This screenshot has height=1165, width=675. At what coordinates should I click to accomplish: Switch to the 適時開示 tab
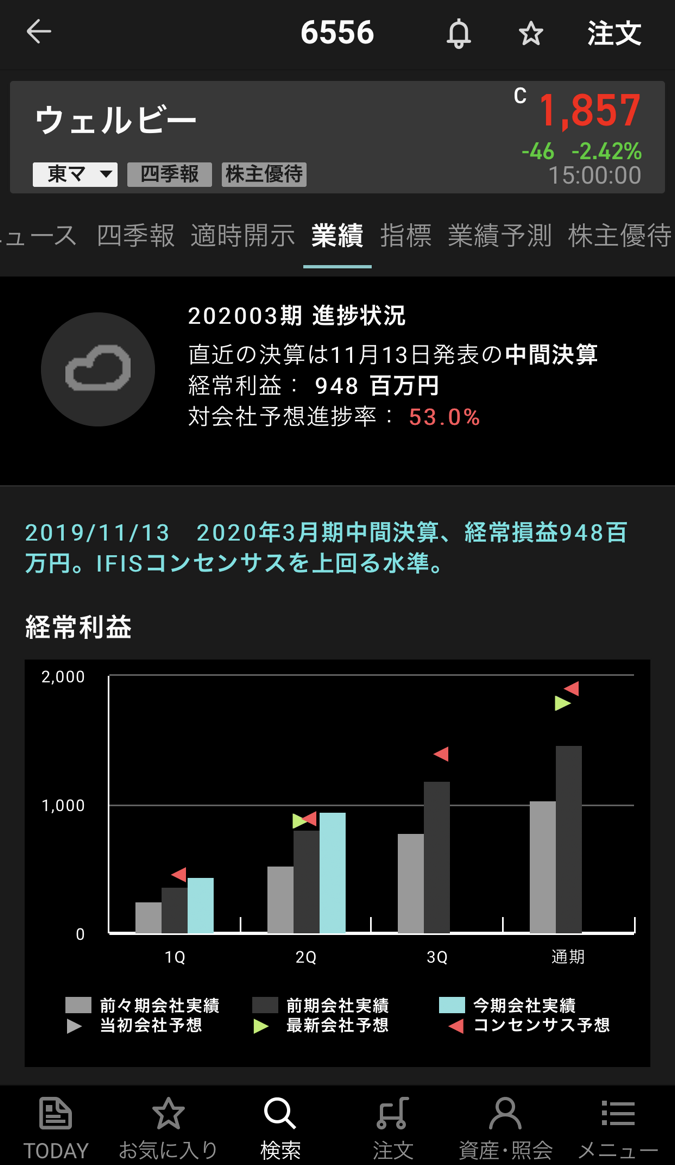pyautogui.click(x=242, y=236)
